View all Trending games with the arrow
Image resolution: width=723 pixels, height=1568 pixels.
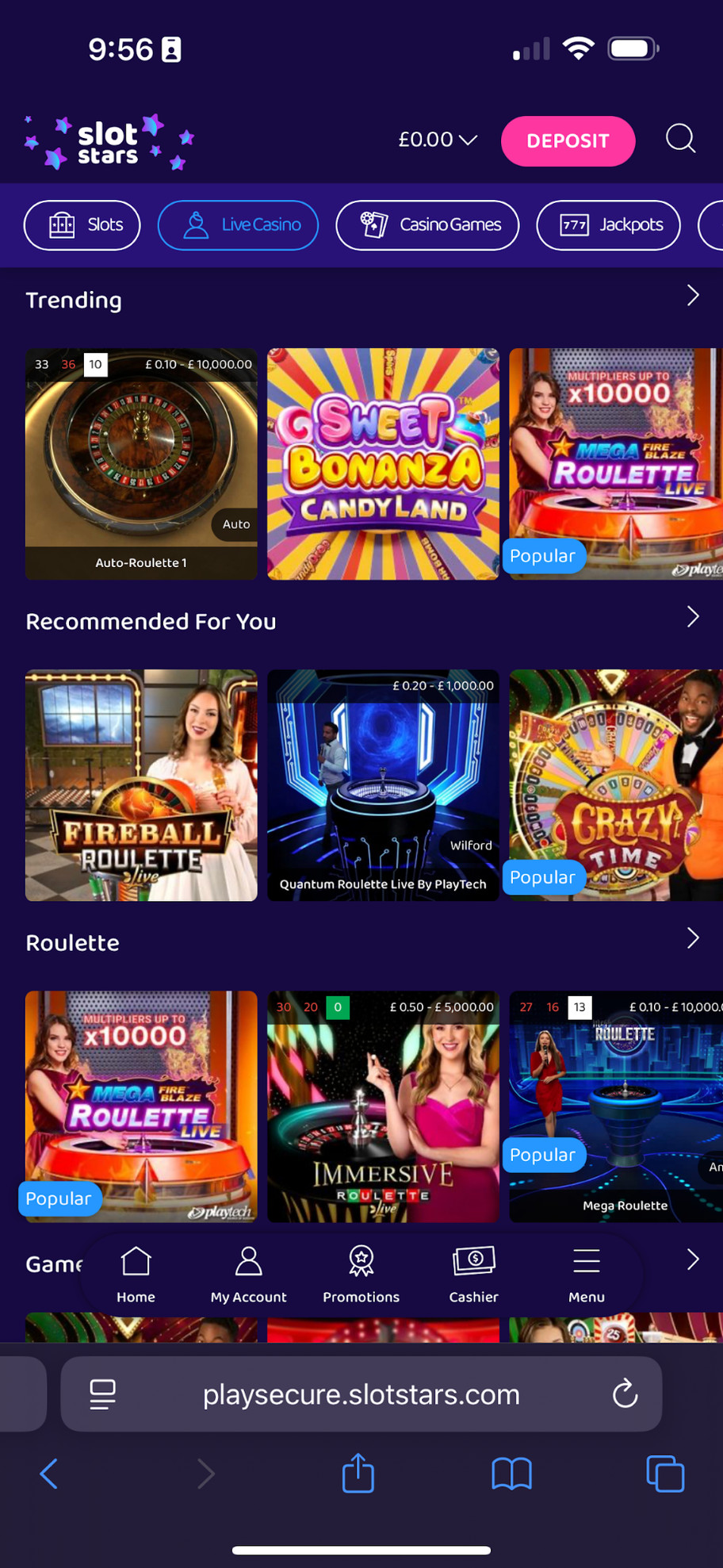[692, 296]
